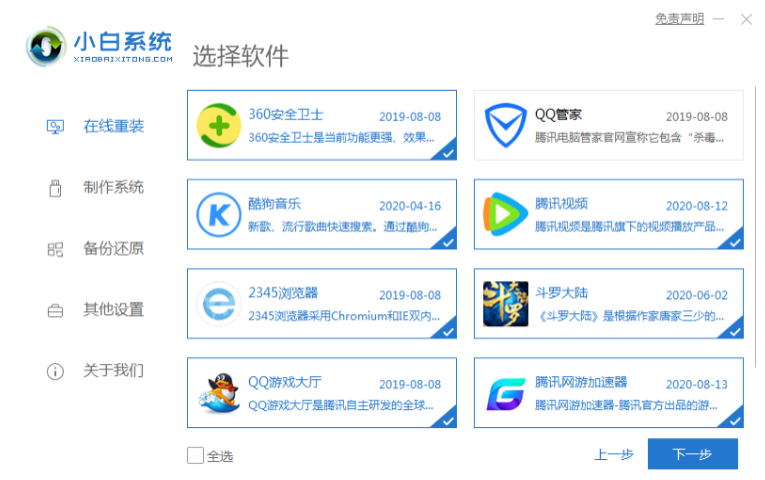The width and height of the screenshot is (765, 480).
Task: Open the 制作系统 section
Action: (113, 187)
